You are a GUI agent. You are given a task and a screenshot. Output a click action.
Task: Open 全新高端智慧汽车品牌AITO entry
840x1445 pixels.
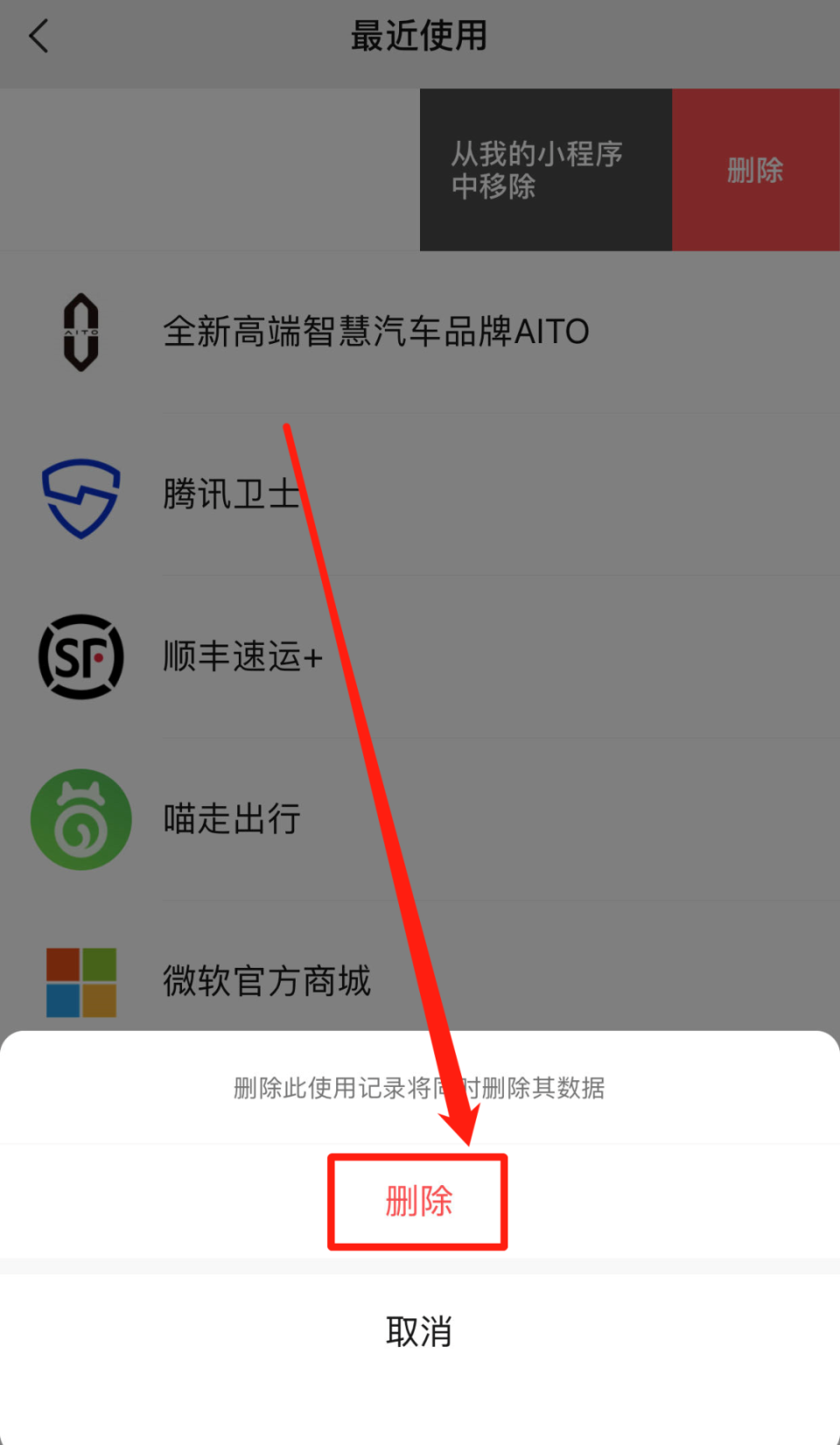pyautogui.click(x=376, y=332)
